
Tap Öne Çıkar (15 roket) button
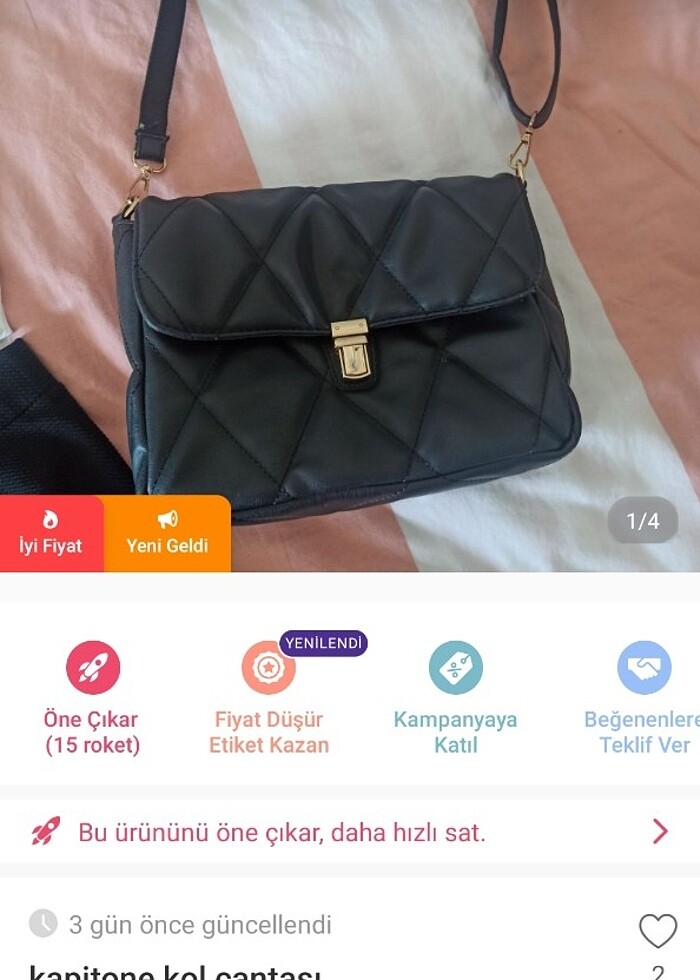point(92,697)
